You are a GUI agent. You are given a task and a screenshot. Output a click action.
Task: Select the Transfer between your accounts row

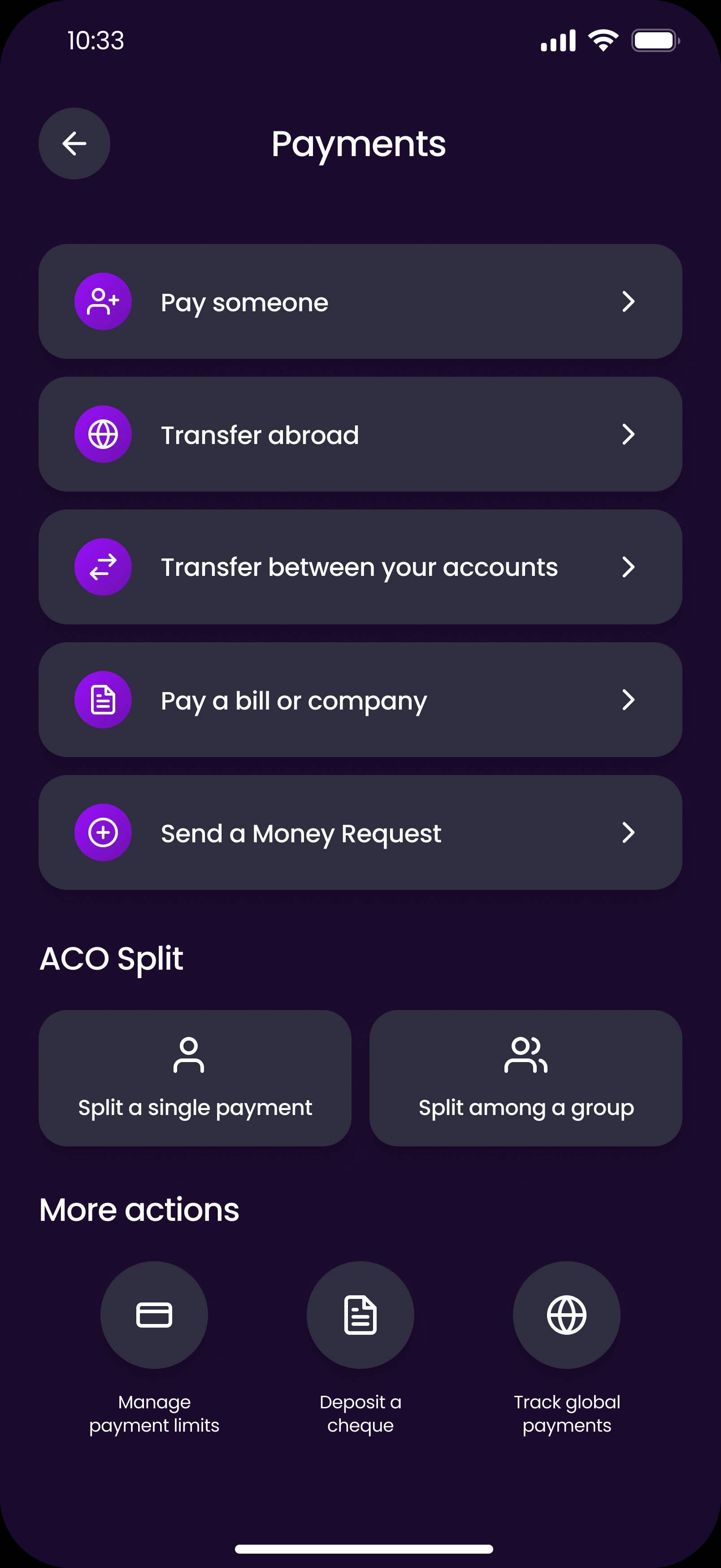(360, 567)
